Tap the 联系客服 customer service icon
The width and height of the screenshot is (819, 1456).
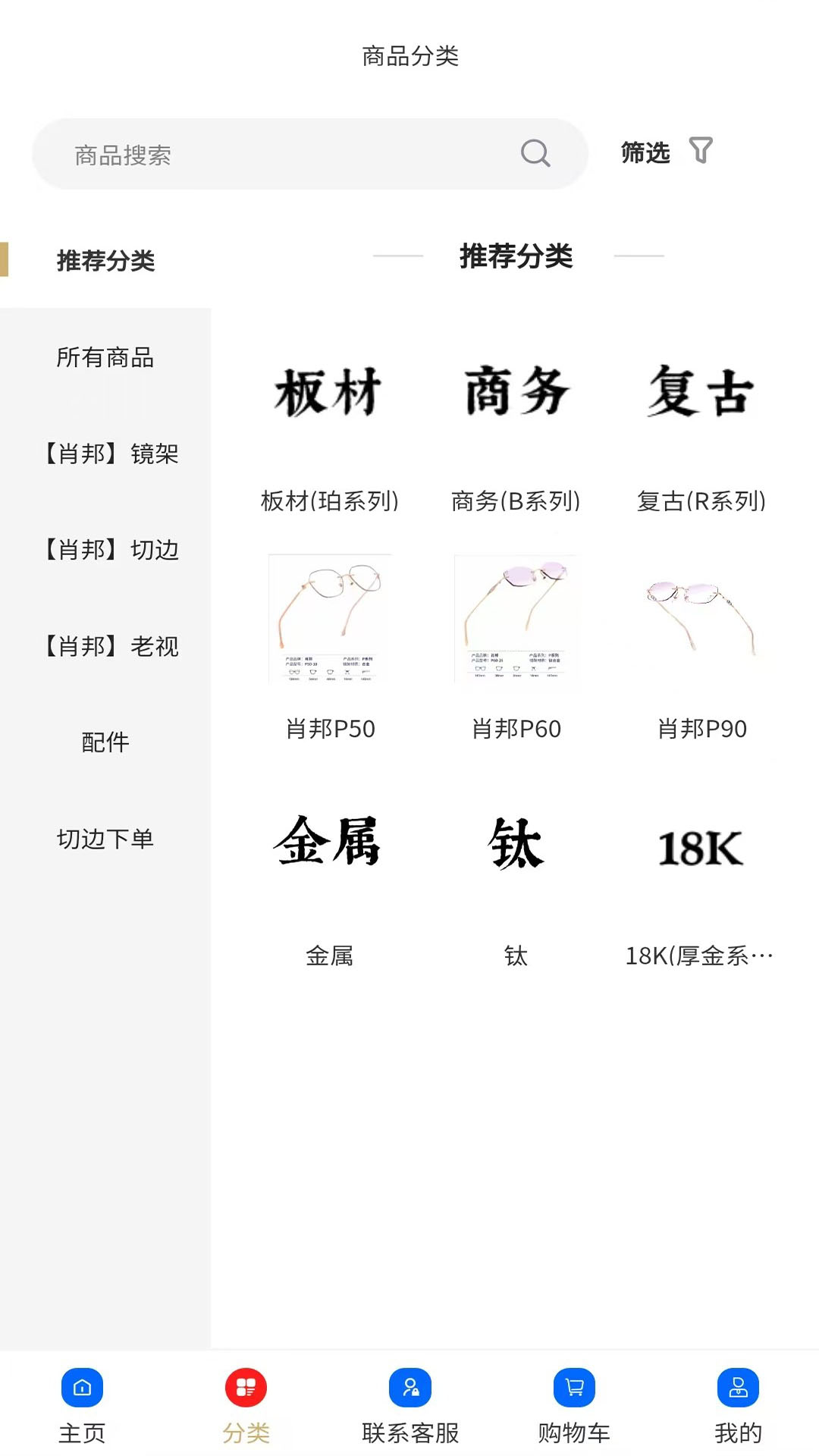coord(409,1388)
